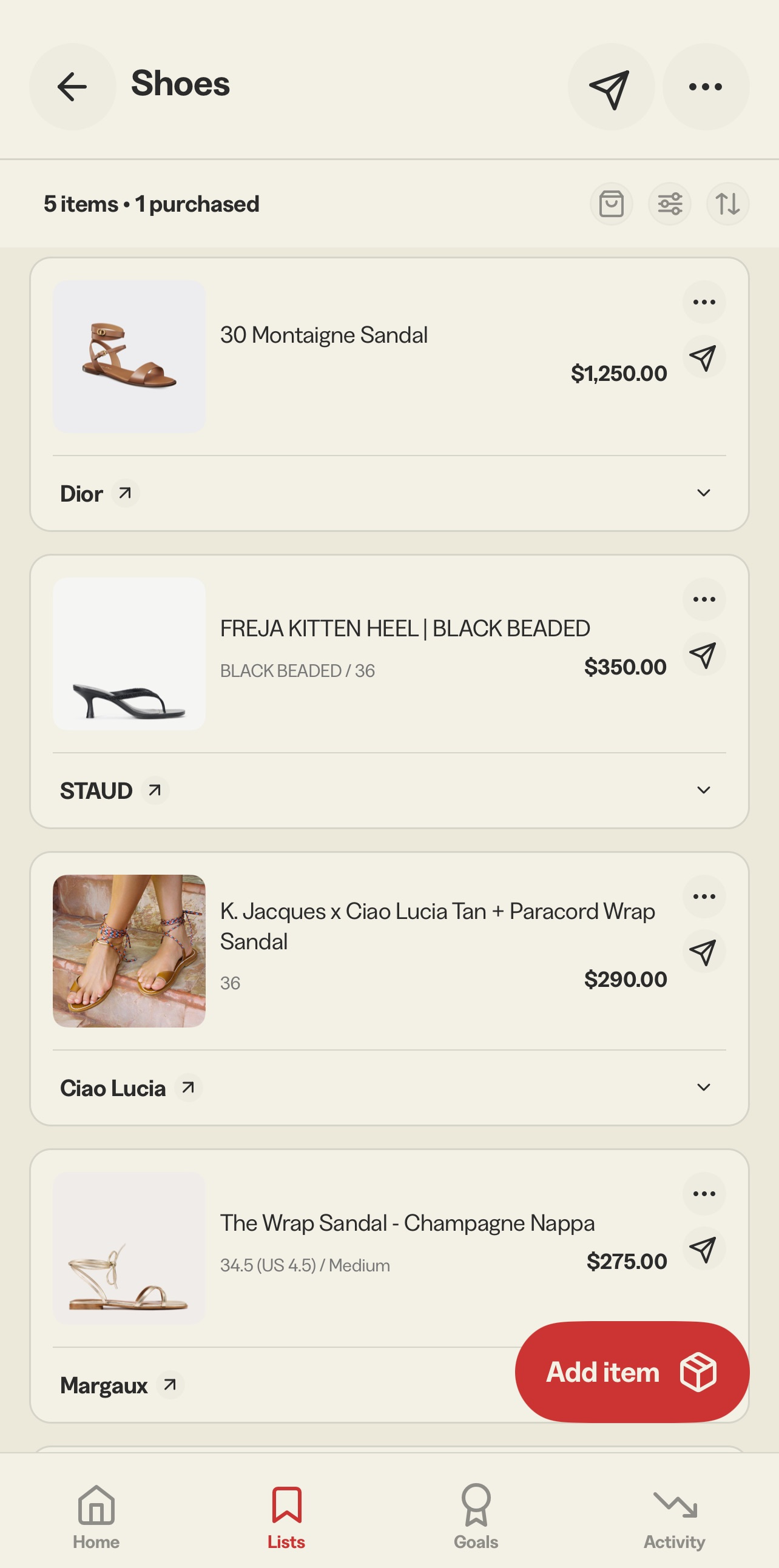The width and height of the screenshot is (779, 1568).
Task: Open the sort arrows icon
Action: (727, 204)
